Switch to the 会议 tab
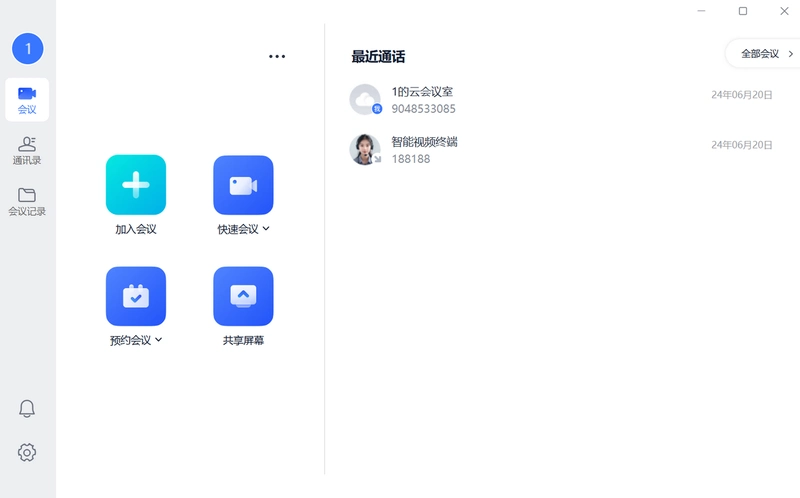Viewport: 800px width, 498px height. coord(27,100)
